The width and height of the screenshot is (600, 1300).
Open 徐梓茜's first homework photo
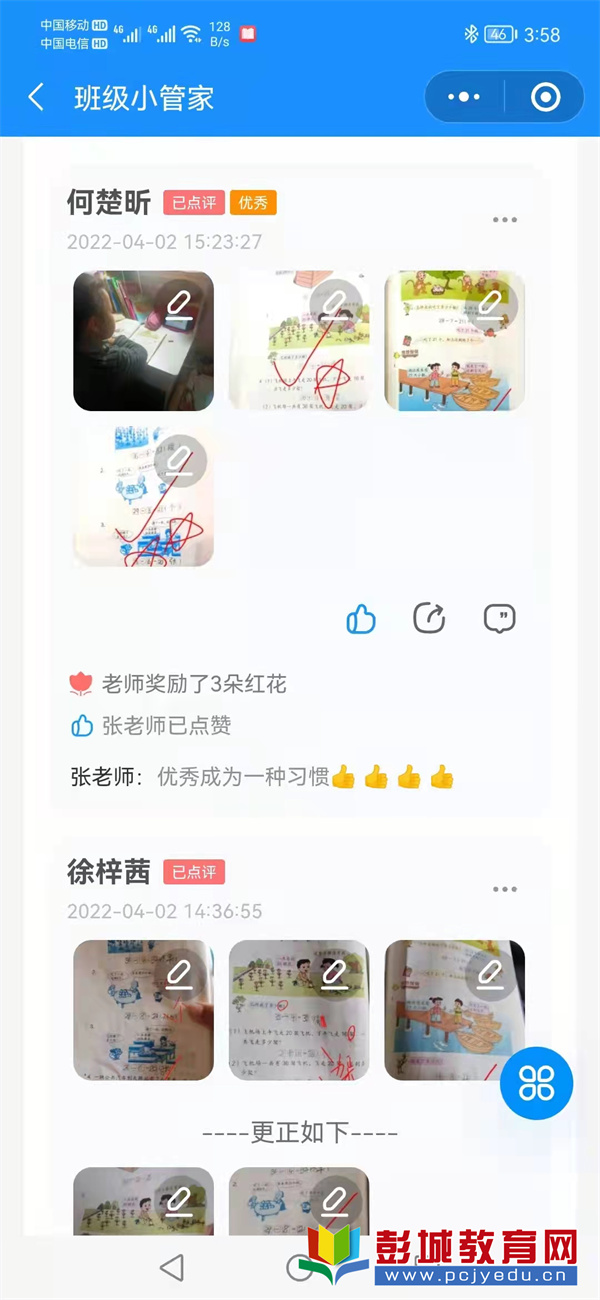click(143, 1010)
